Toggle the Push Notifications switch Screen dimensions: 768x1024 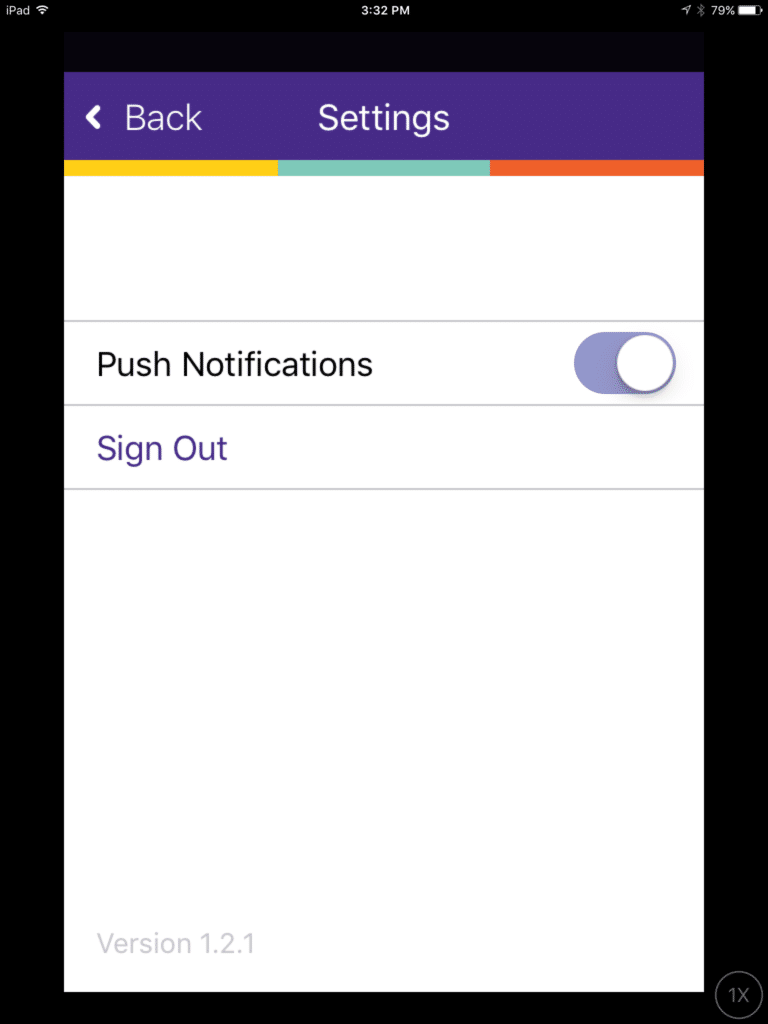coord(624,363)
